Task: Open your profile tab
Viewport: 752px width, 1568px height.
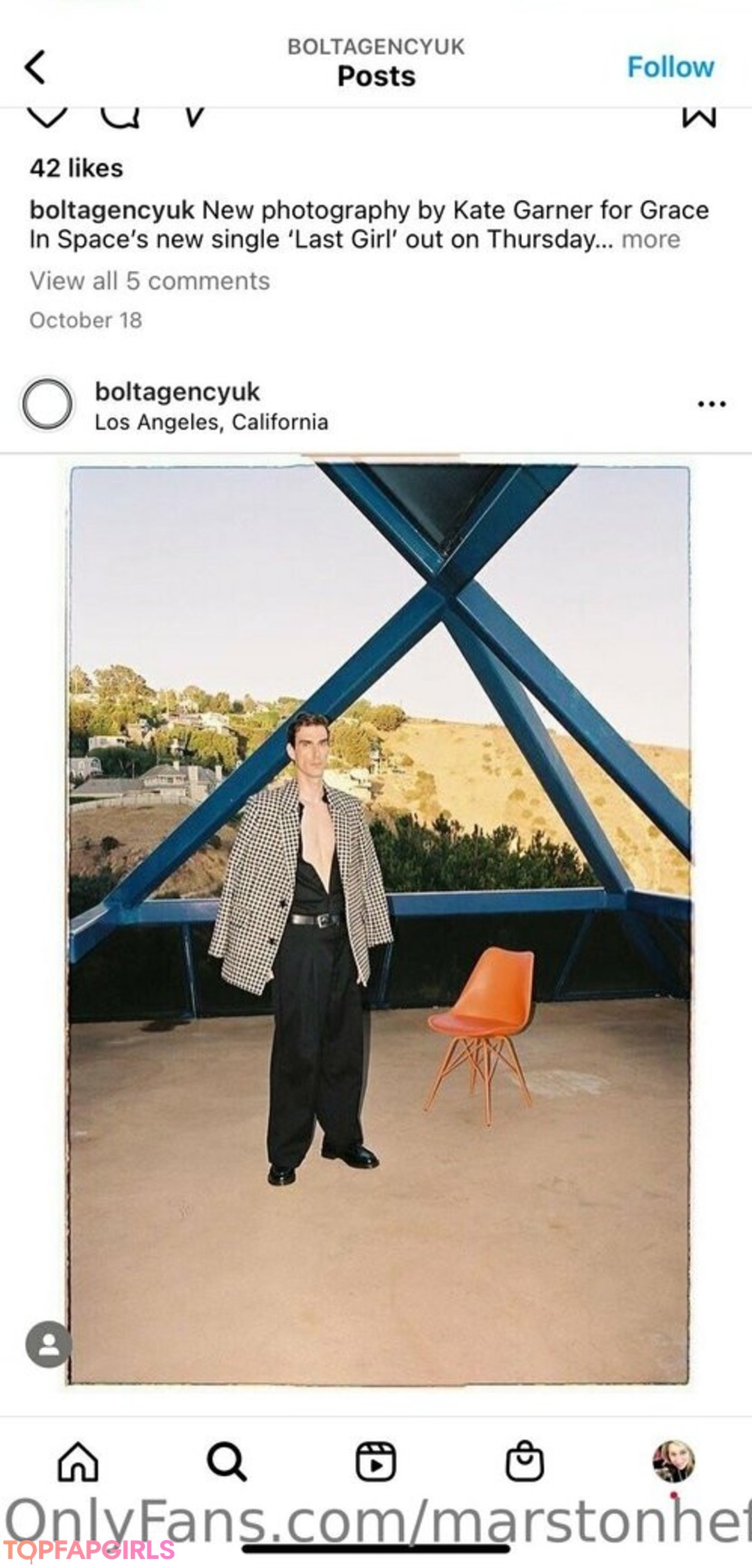Action: [x=673, y=1461]
